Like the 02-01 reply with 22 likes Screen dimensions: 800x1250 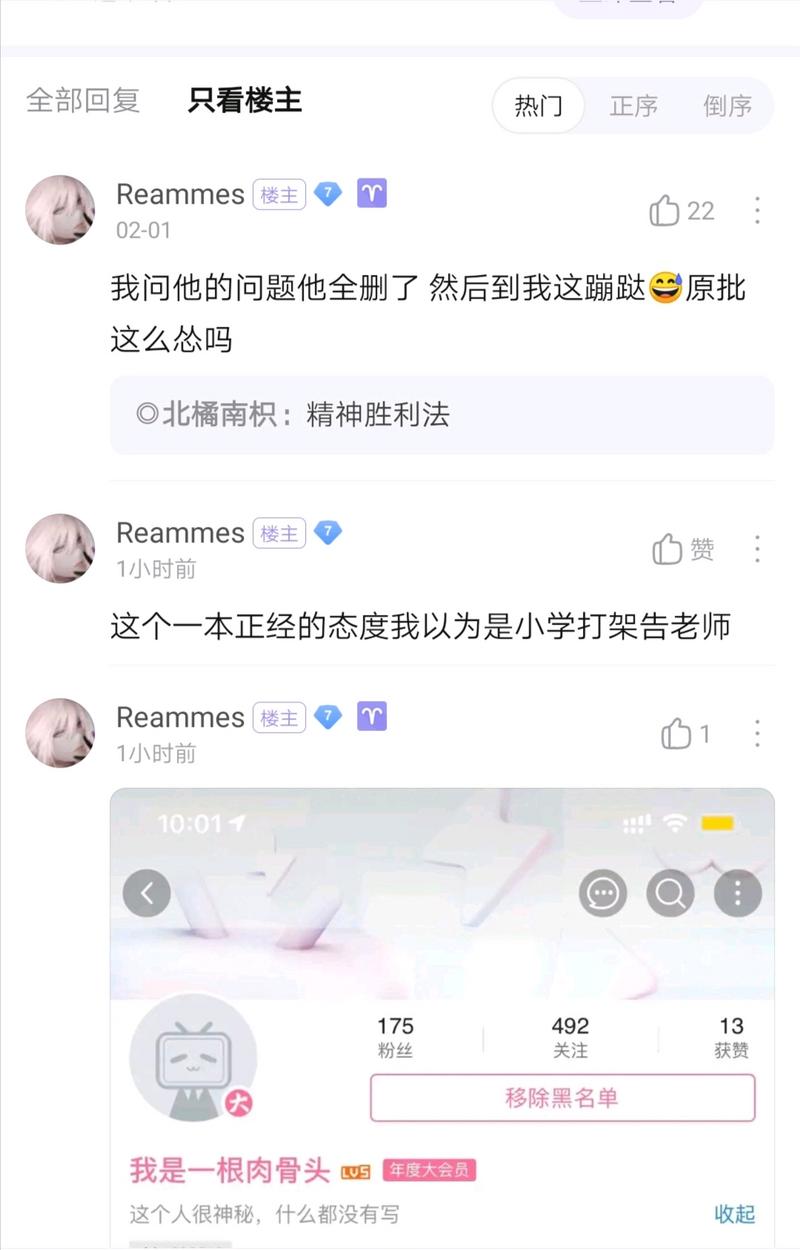point(666,211)
